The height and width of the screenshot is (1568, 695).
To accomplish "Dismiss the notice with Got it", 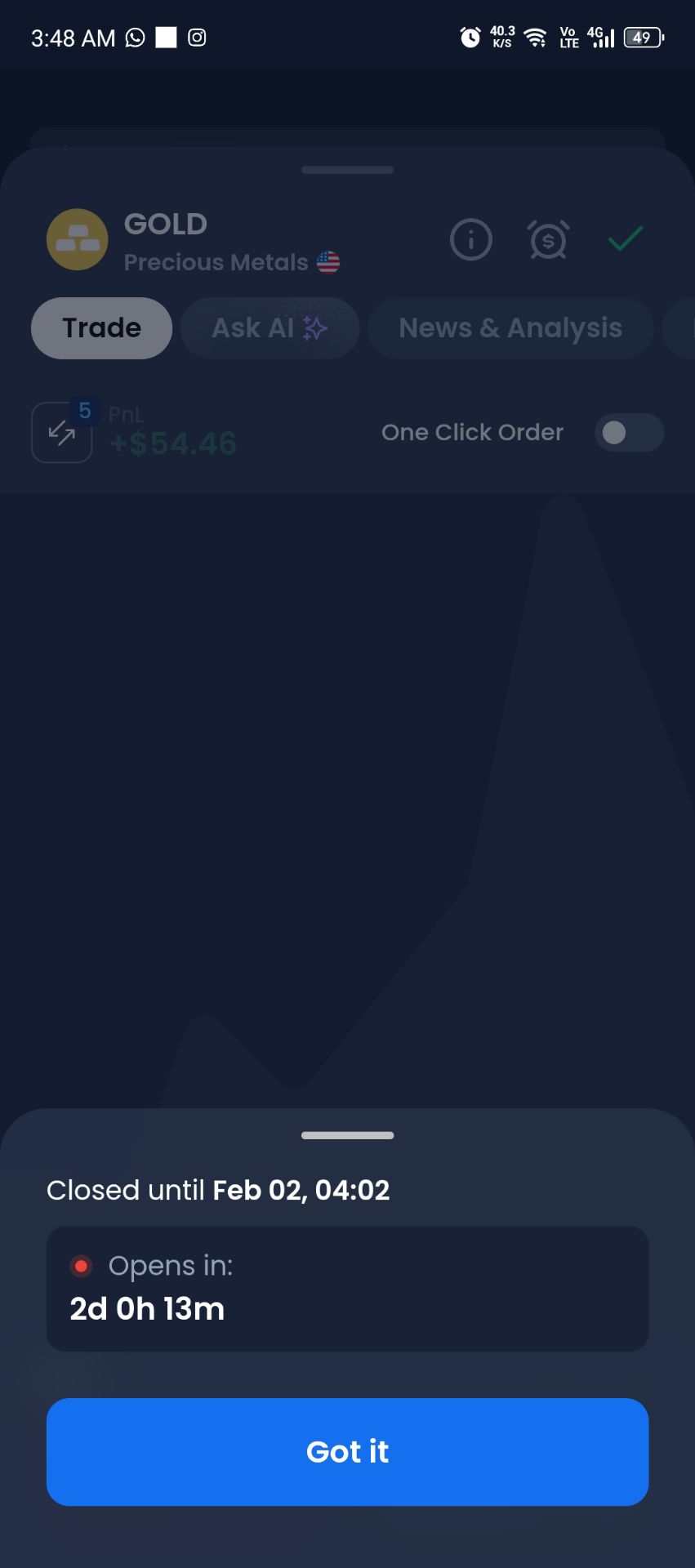I will pyautogui.click(x=347, y=1451).
